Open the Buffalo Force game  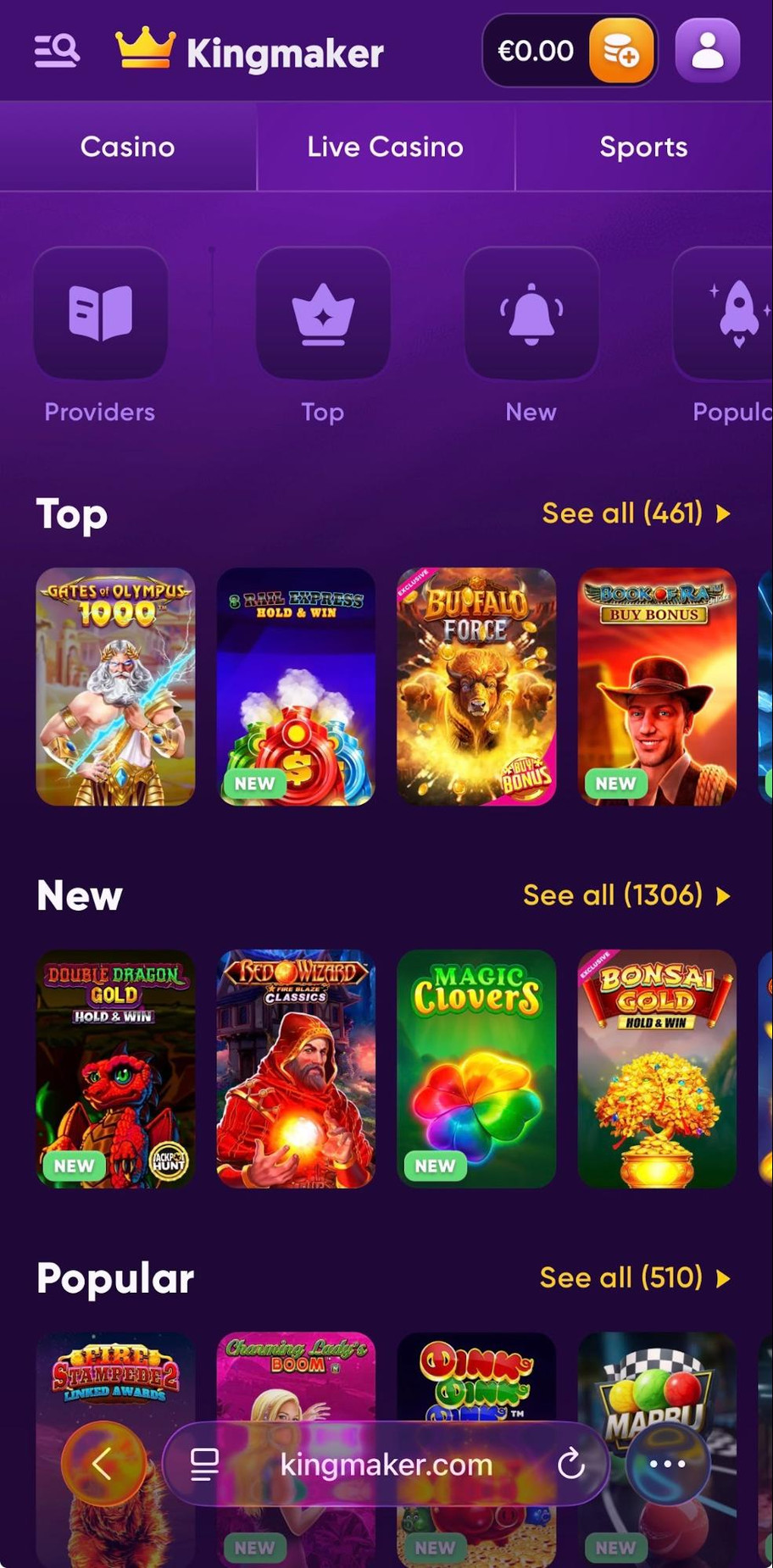point(476,686)
